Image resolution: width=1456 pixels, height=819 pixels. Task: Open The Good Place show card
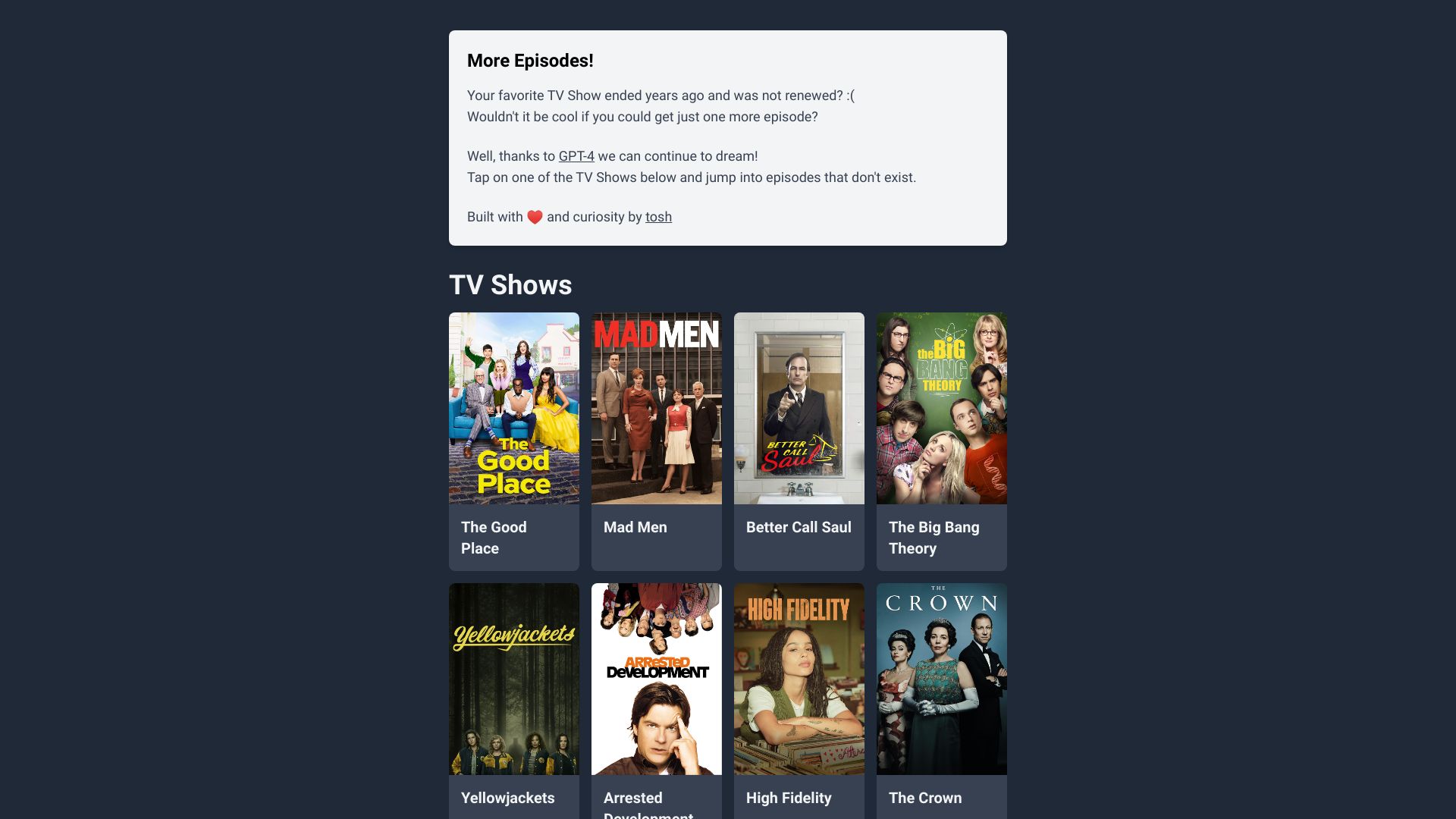pyautogui.click(x=513, y=440)
